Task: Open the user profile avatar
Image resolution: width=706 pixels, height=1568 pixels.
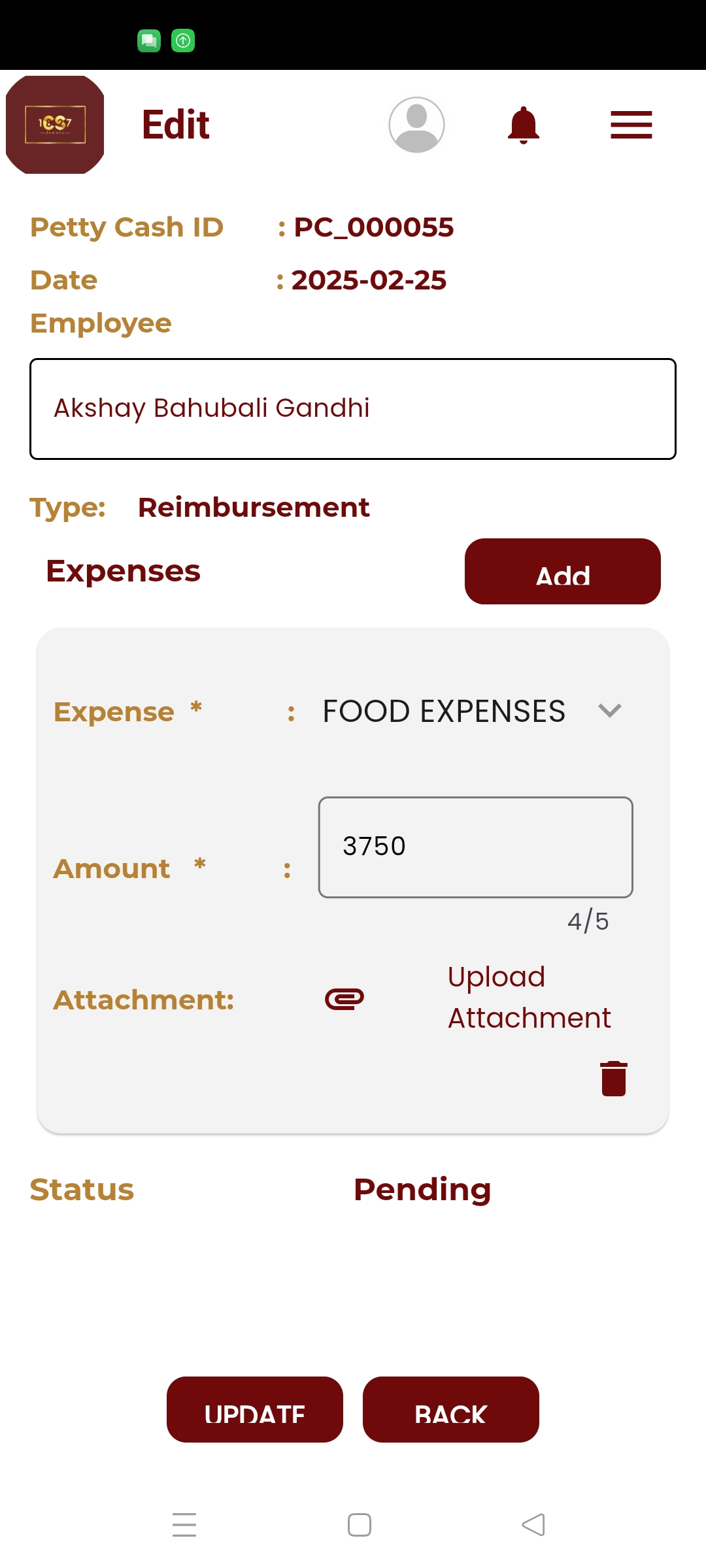Action: coord(416,125)
